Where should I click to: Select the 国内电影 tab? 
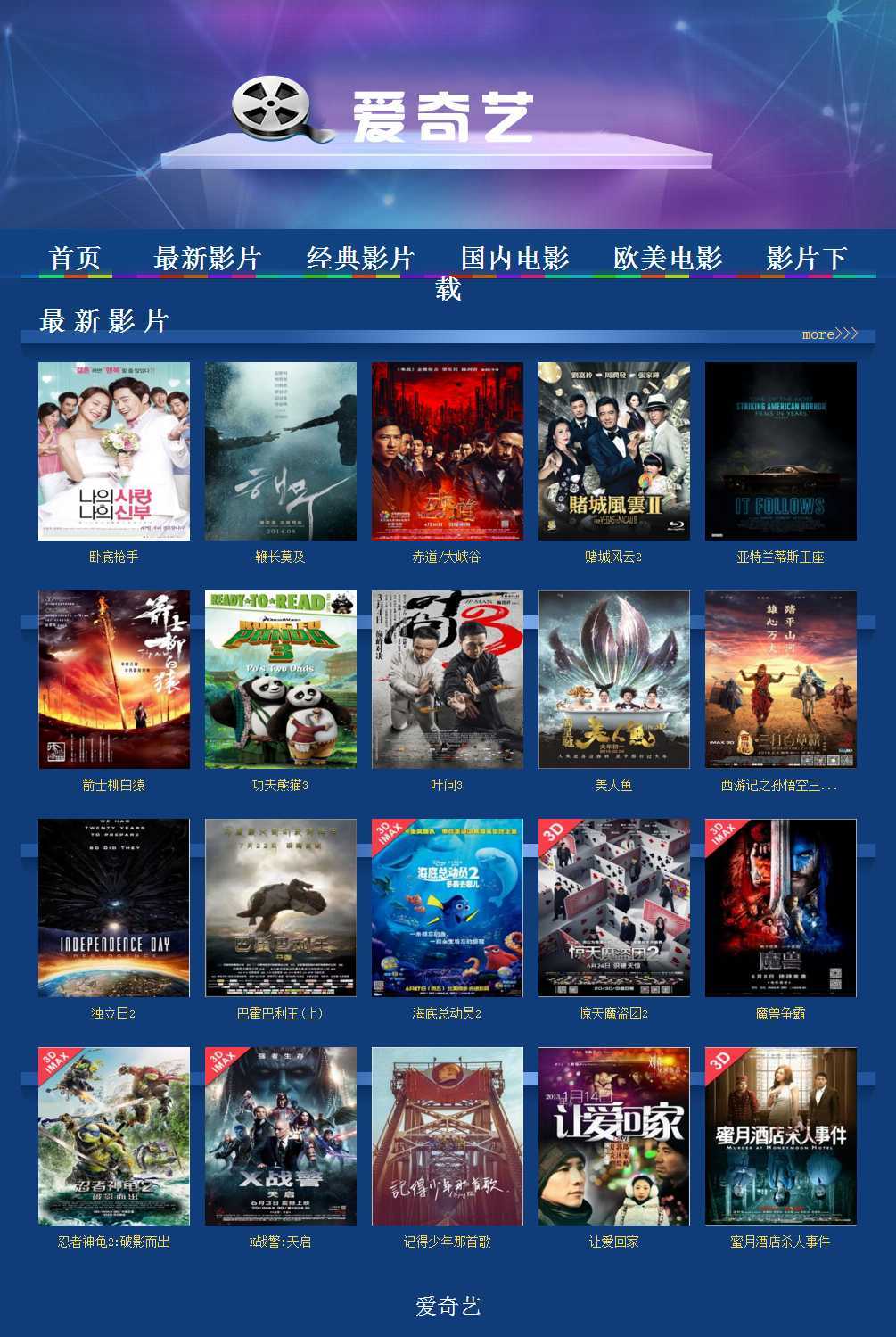click(x=514, y=259)
